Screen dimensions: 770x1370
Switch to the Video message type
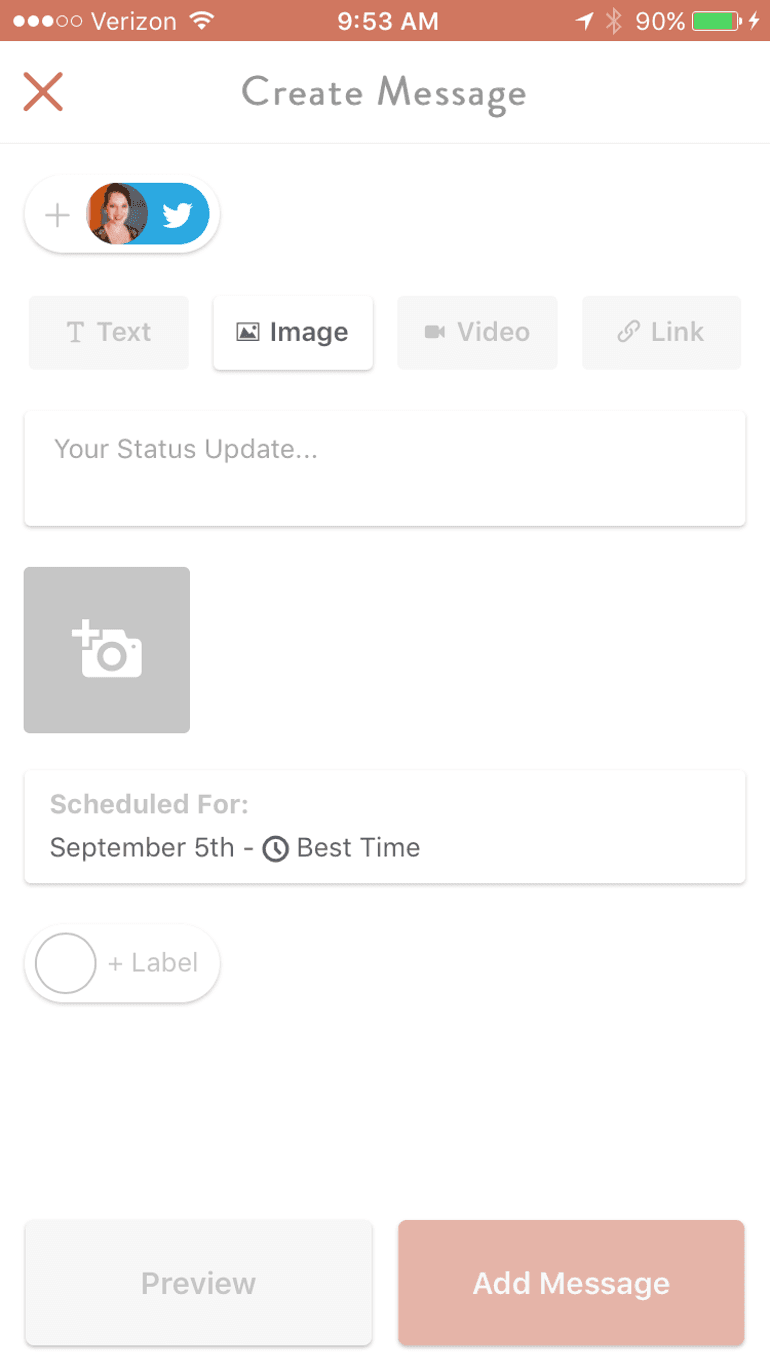tap(477, 333)
